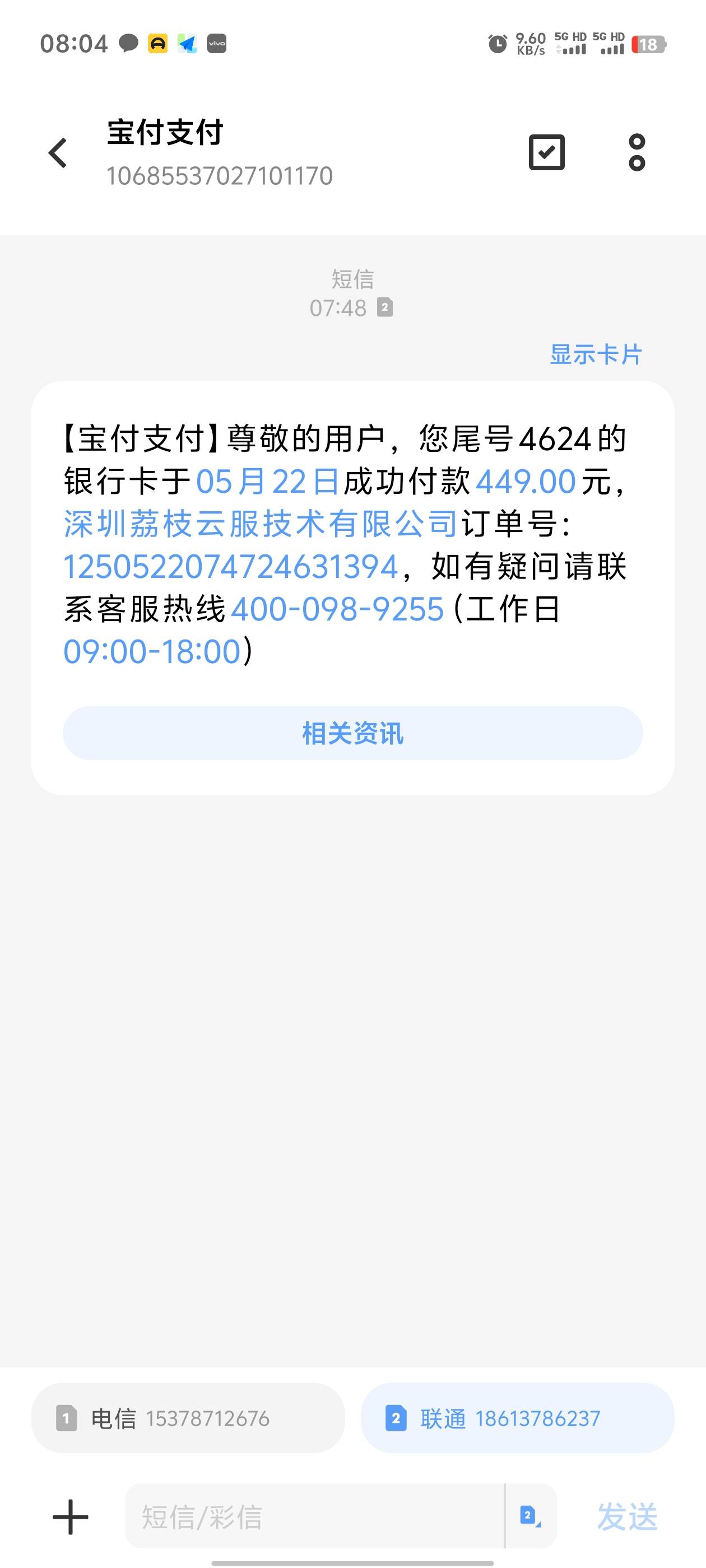Open the 相关资讯 button
Image resolution: width=706 pixels, height=1568 pixels.
pyautogui.click(x=352, y=733)
